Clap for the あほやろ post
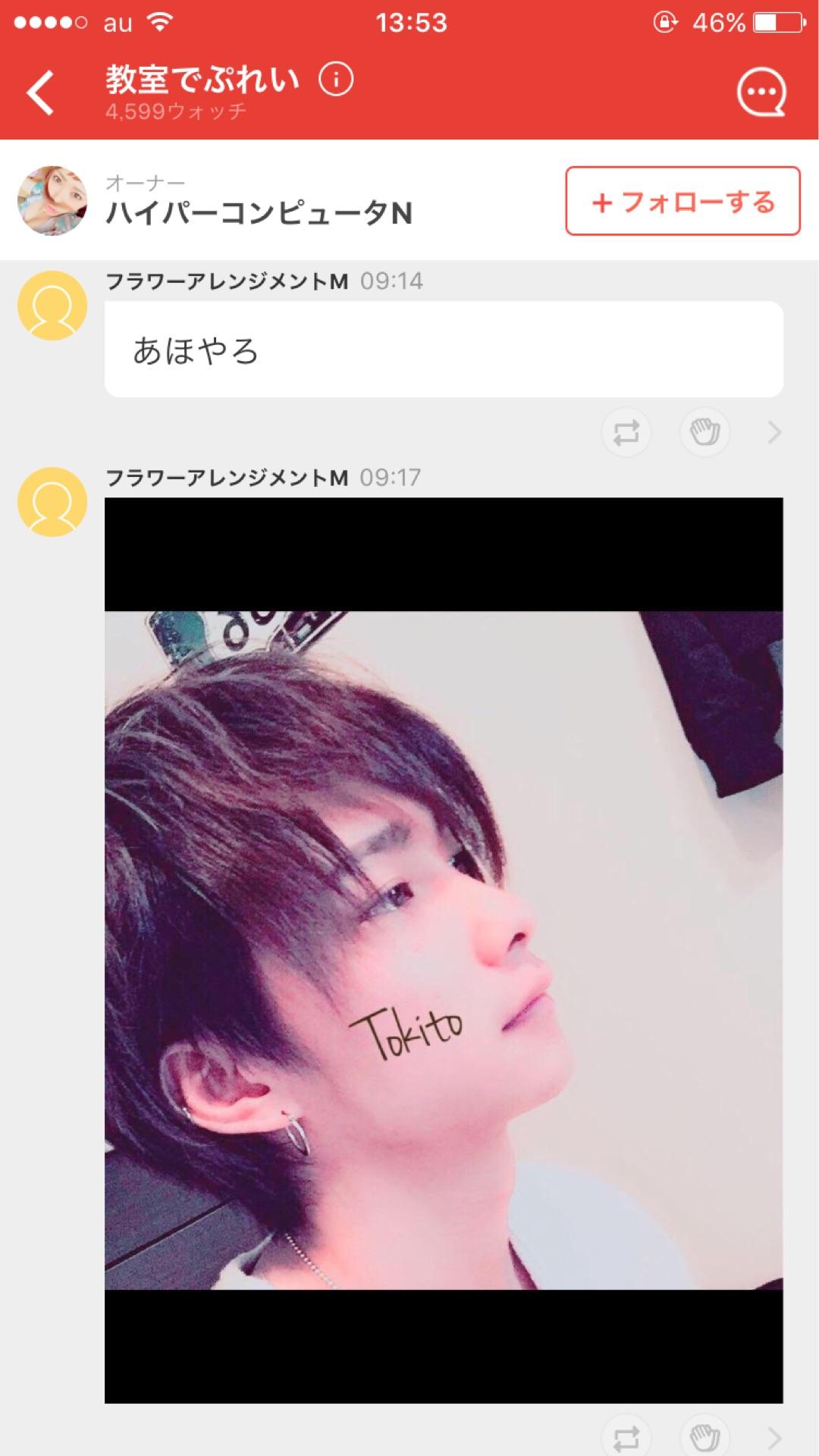This screenshot has height=1456, width=819. (704, 433)
